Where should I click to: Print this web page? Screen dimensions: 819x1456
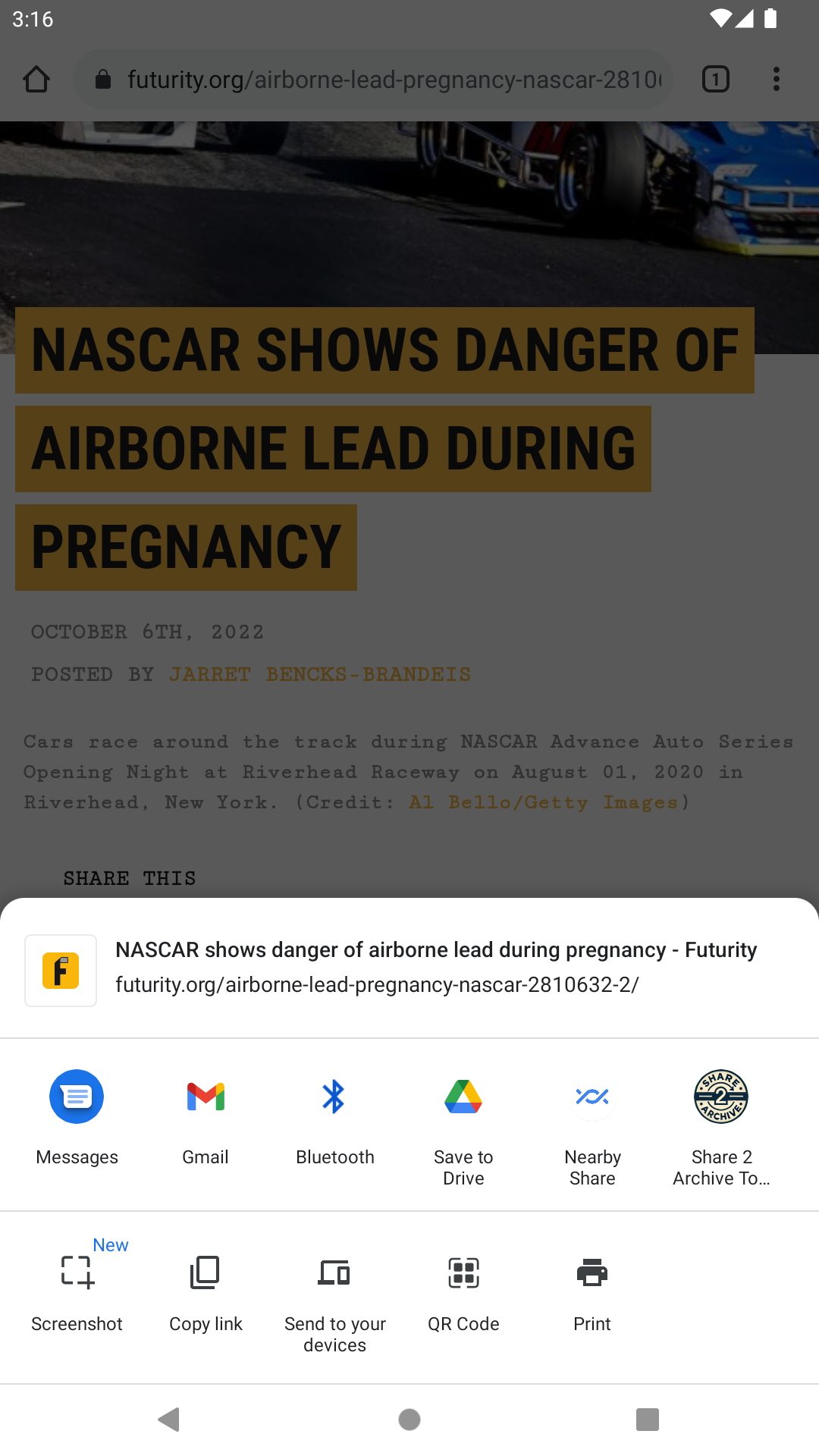[592, 1273]
